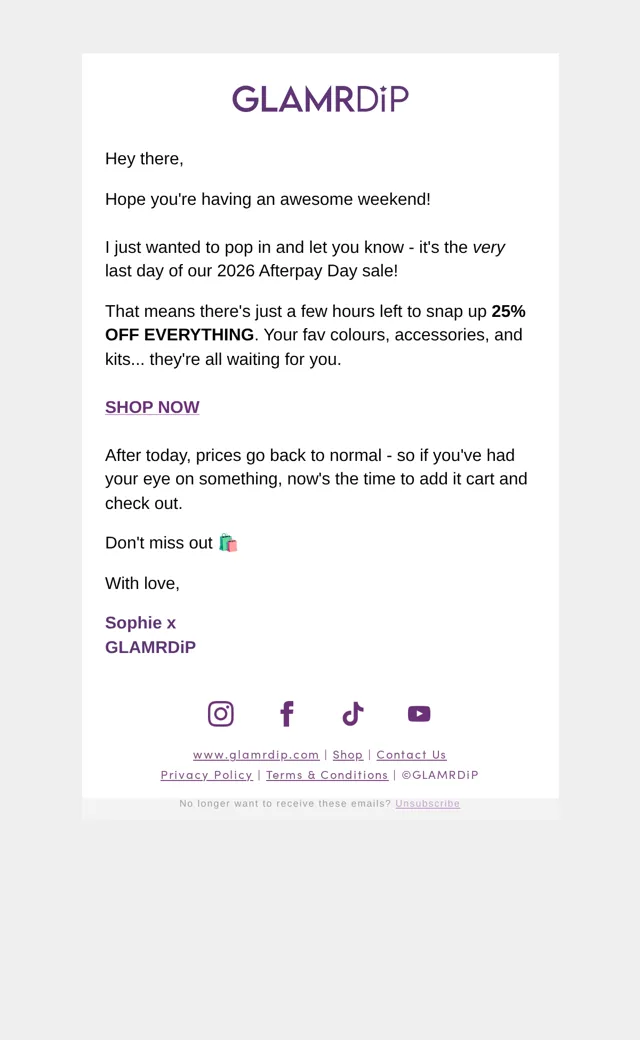
Task: Open the Instagram icon
Action: (x=221, y=714)
